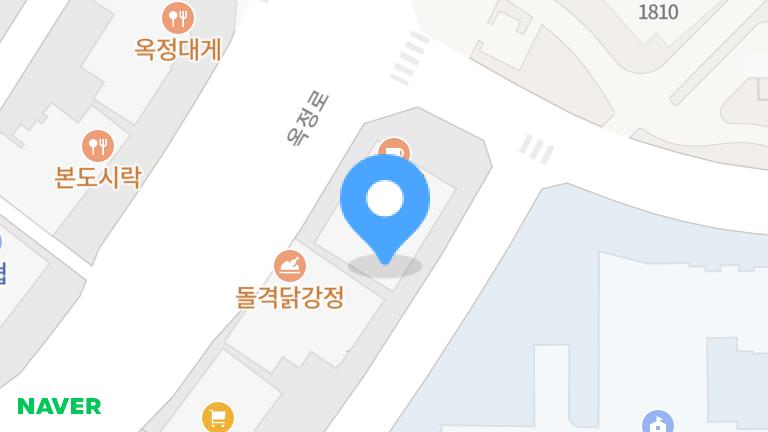Viewport: 768px width, 432px height.
Task: Tap the yellow shopping cart store marker
Action: (x=217, y=417)
